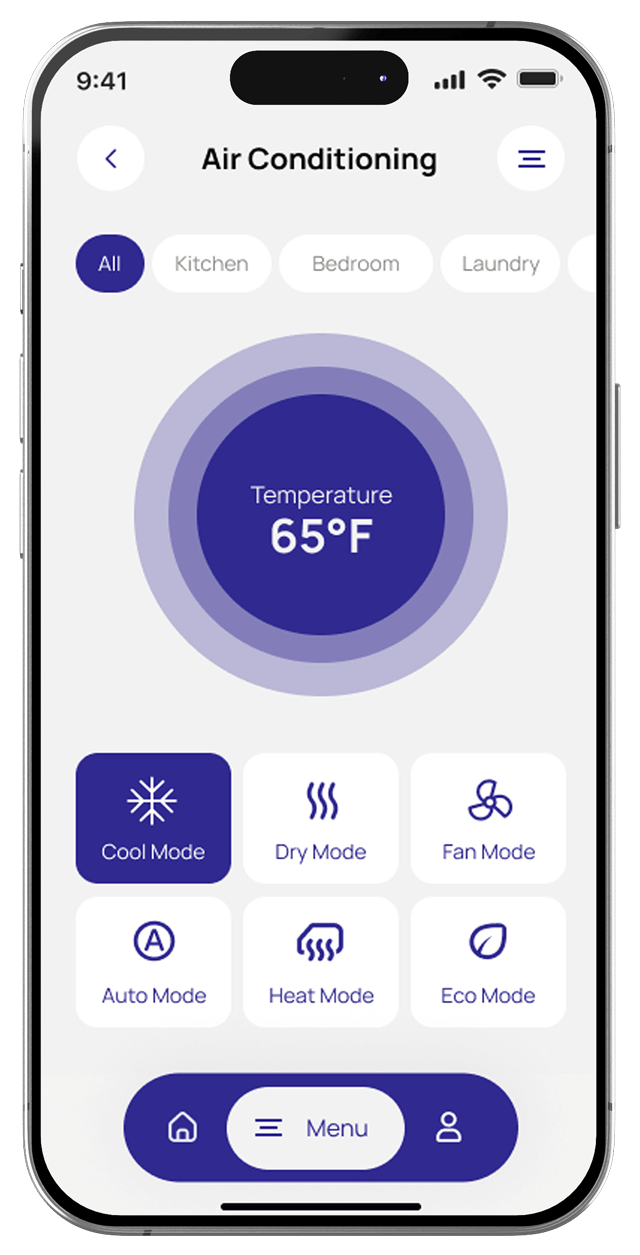Choose Eco Mode
Image resolution: width=640 pixels, height=1255 pixels.
[x=488, y=962]
